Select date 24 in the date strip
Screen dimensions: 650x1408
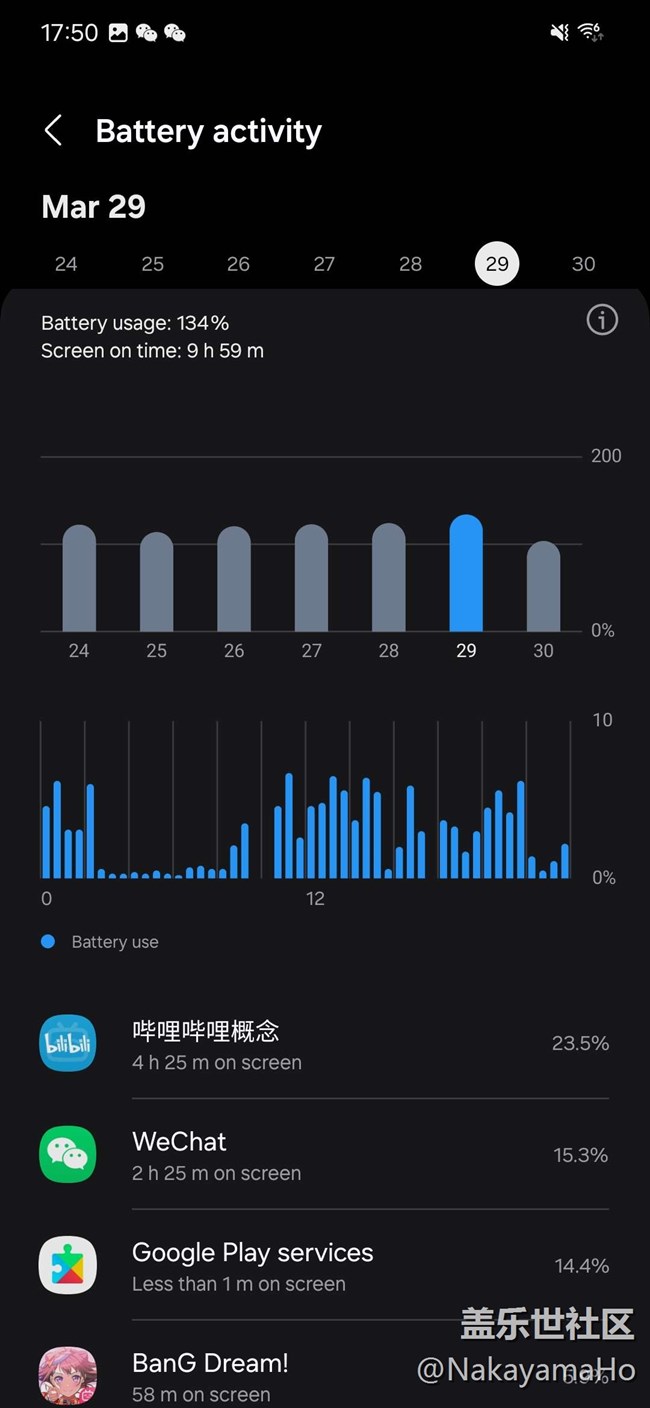pos(66,264)
